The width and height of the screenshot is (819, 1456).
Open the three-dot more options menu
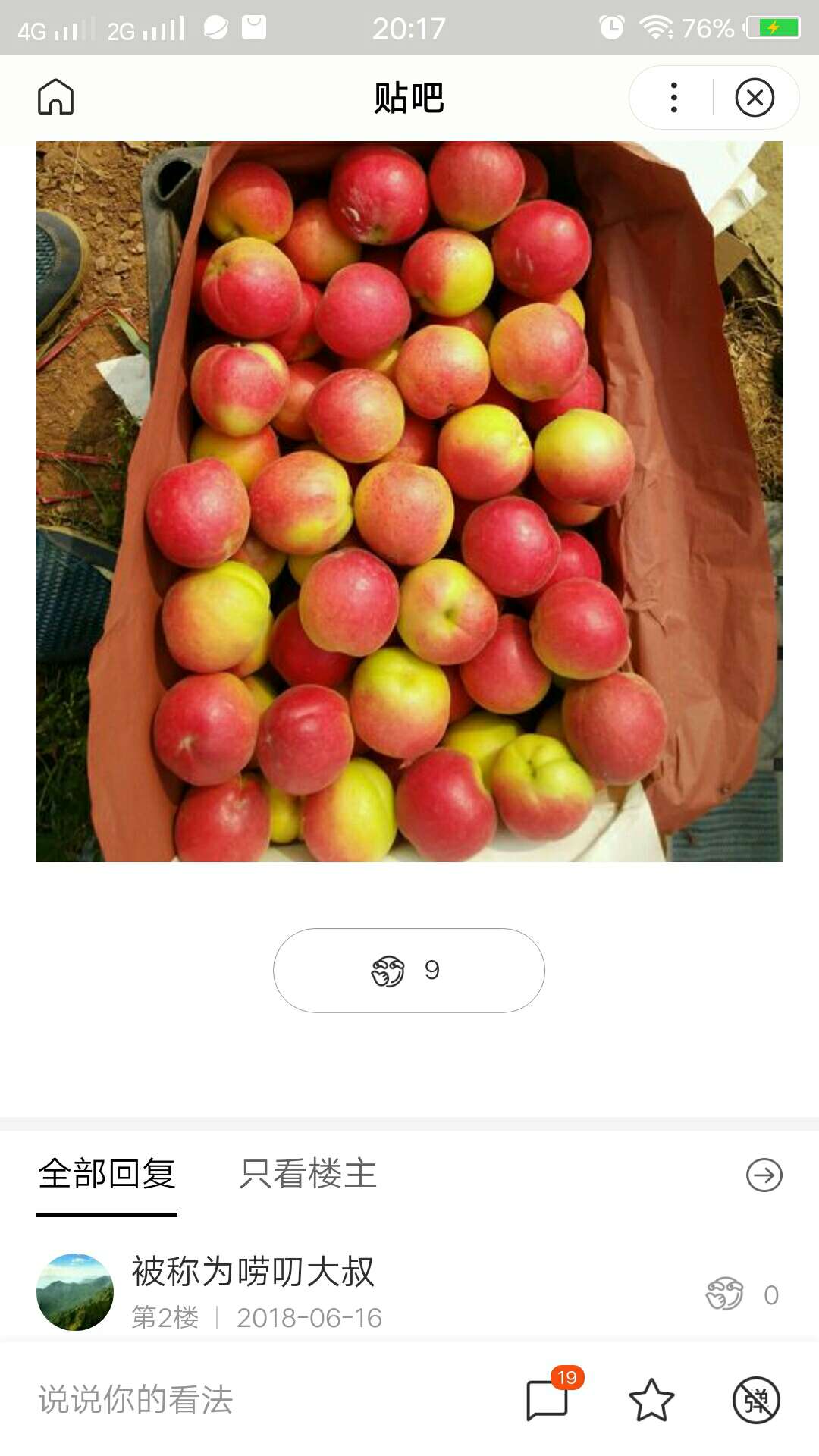click(673, 98)
